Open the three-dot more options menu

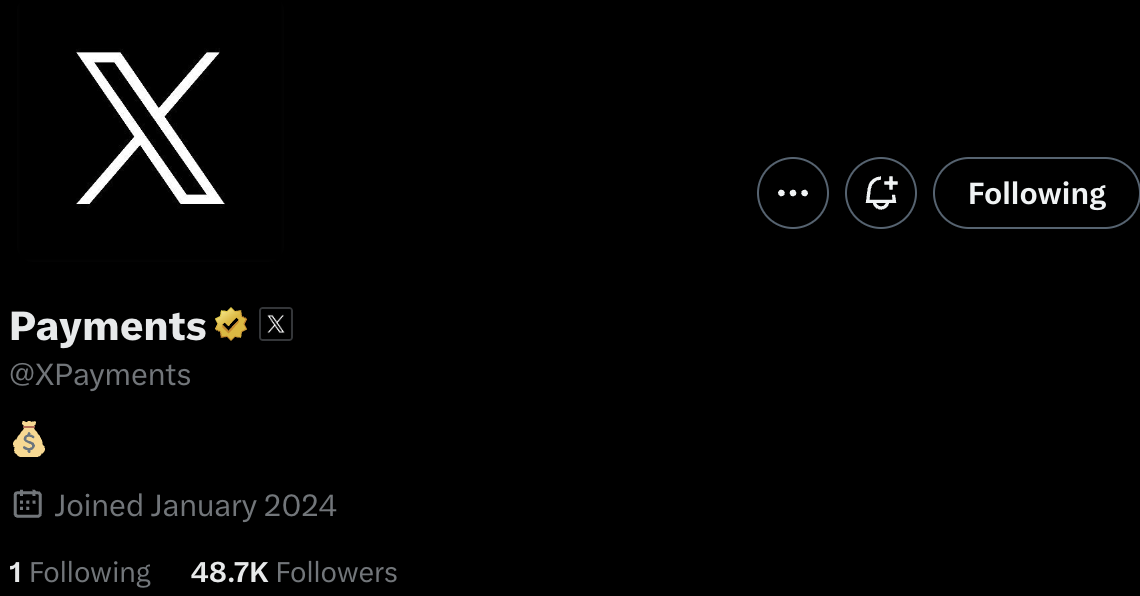click(792, 193)
